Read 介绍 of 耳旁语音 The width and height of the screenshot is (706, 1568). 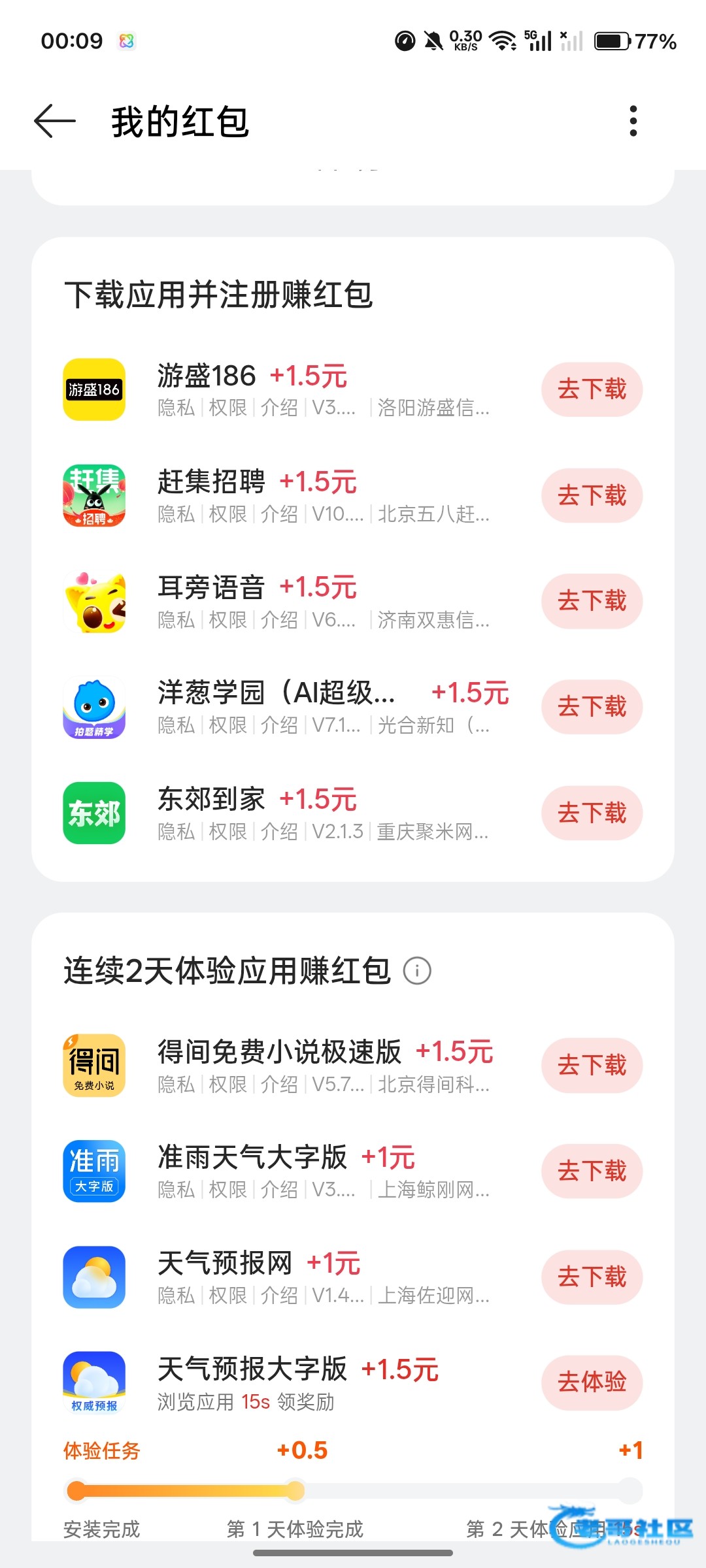[279, 620]
